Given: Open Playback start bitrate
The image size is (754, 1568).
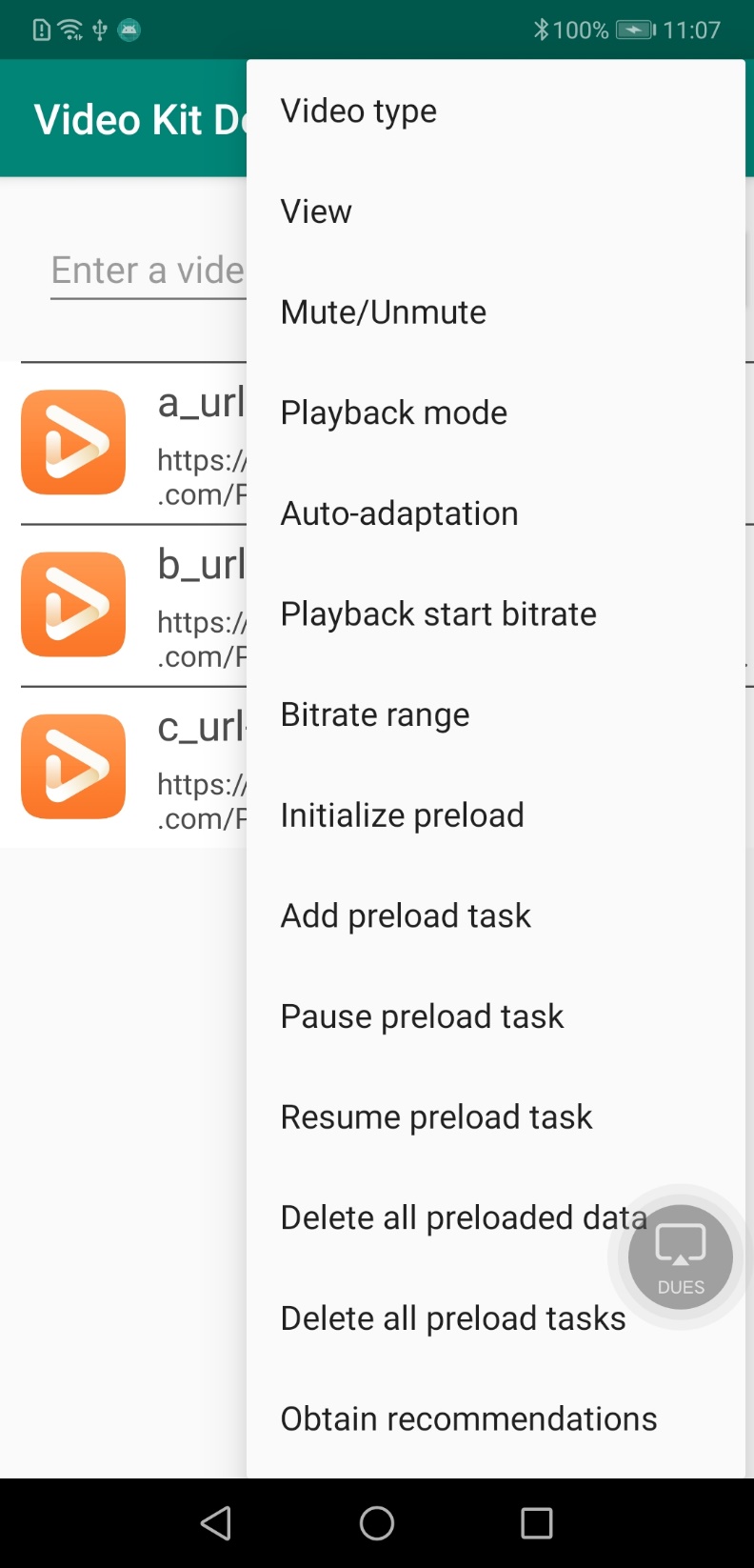Looking at the screenshot, I should (x=495, y=613).
